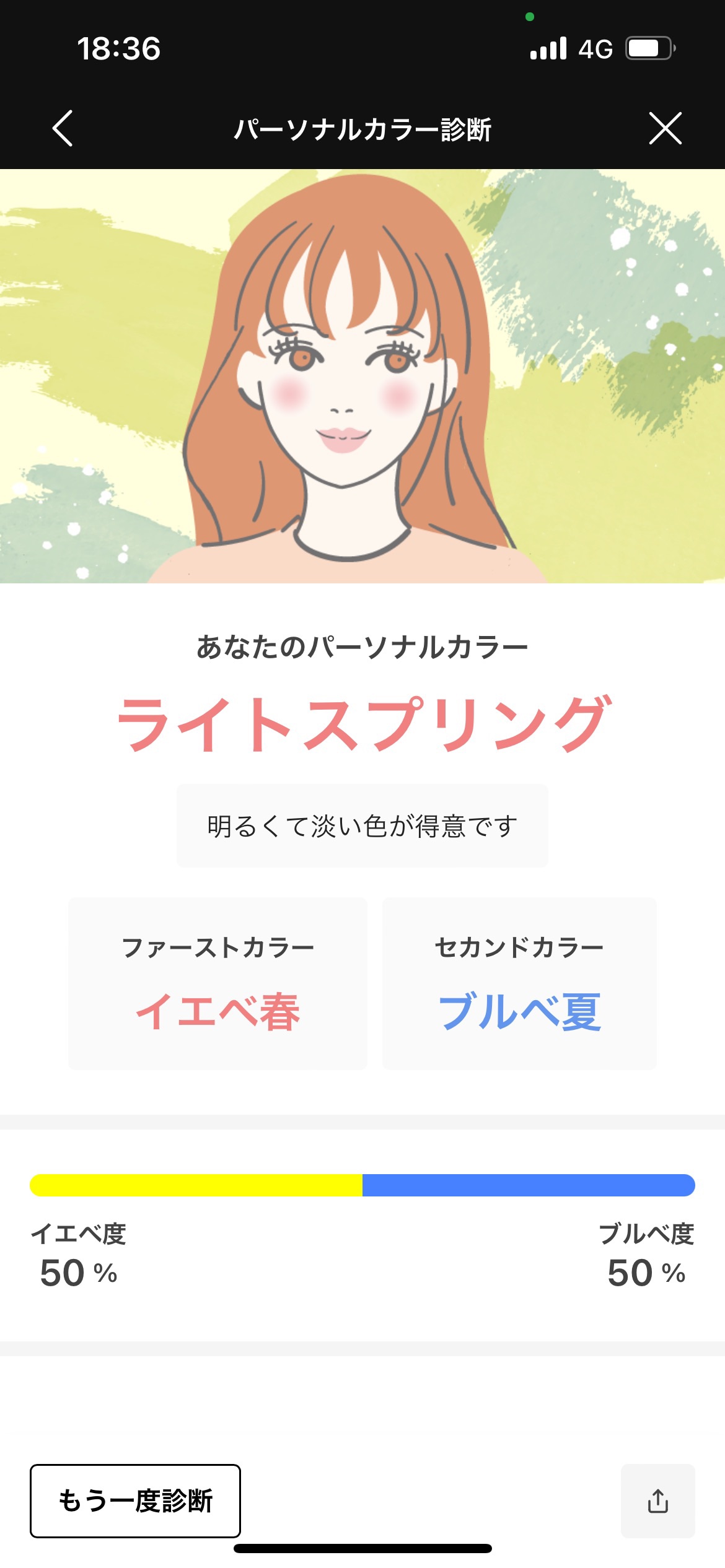The width and height of the screenshot is (725, 1568).
Task: Tap the battery indicator in the status bar
Action: [x=651, y=48]
